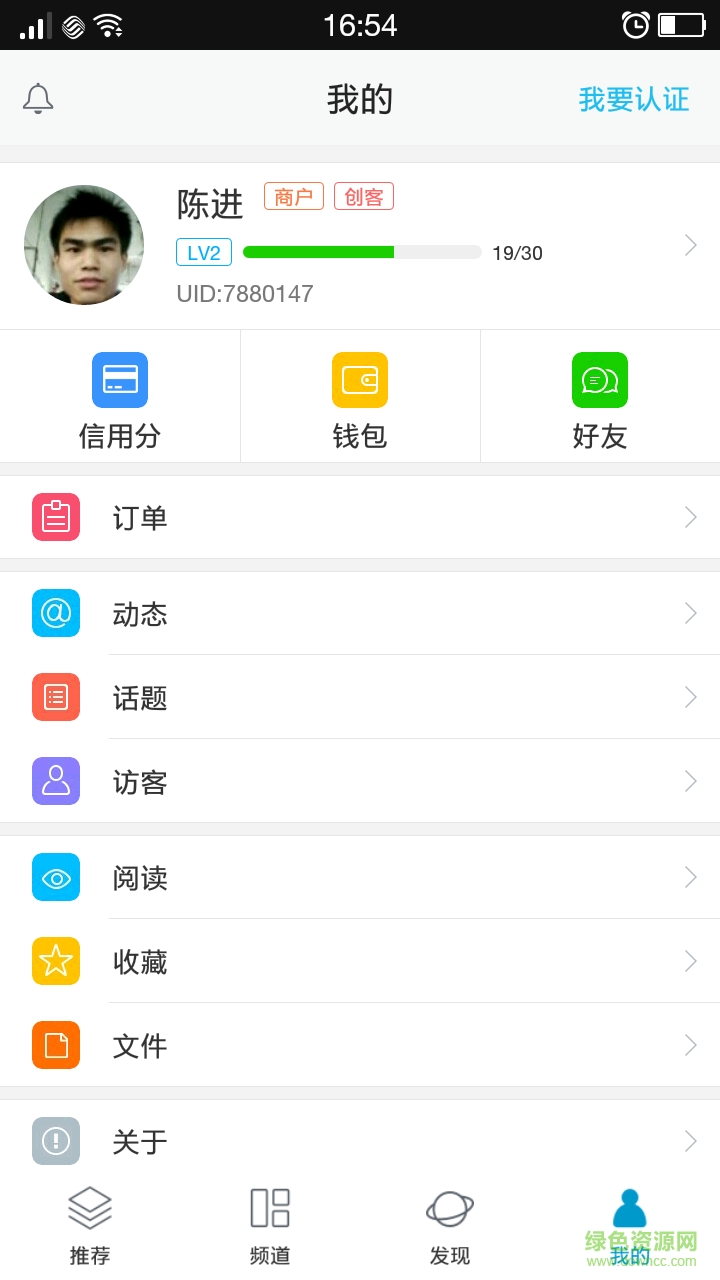This screenshot has height=1280, width=720.
Task: Expand the 关于 about row arrow
Action: pos(690,1141)
